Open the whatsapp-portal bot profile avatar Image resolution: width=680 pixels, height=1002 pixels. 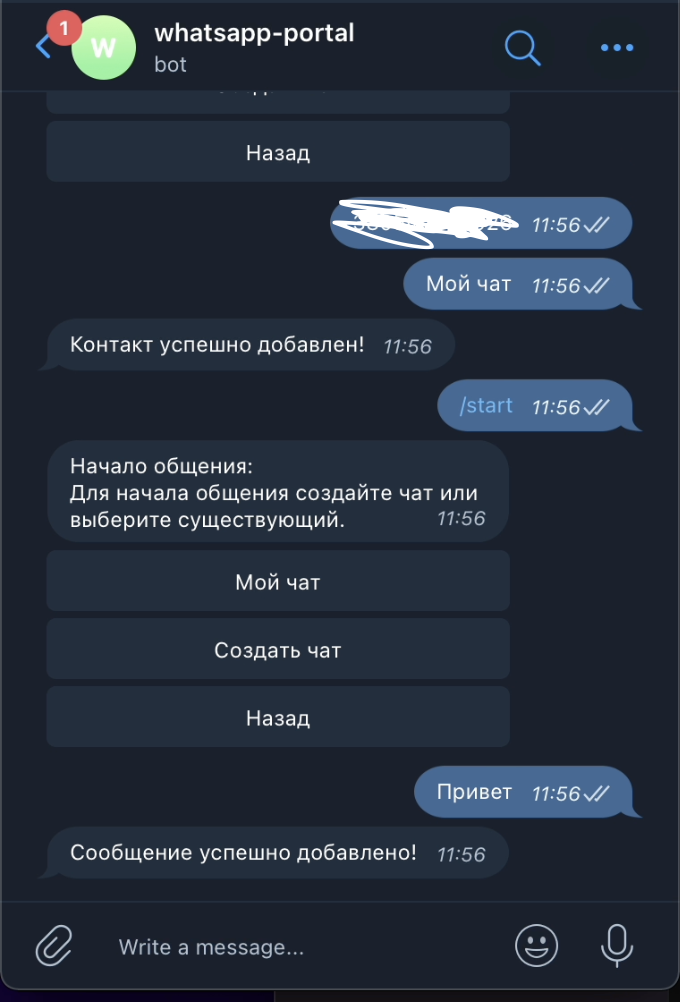click(x=103, y=47)
